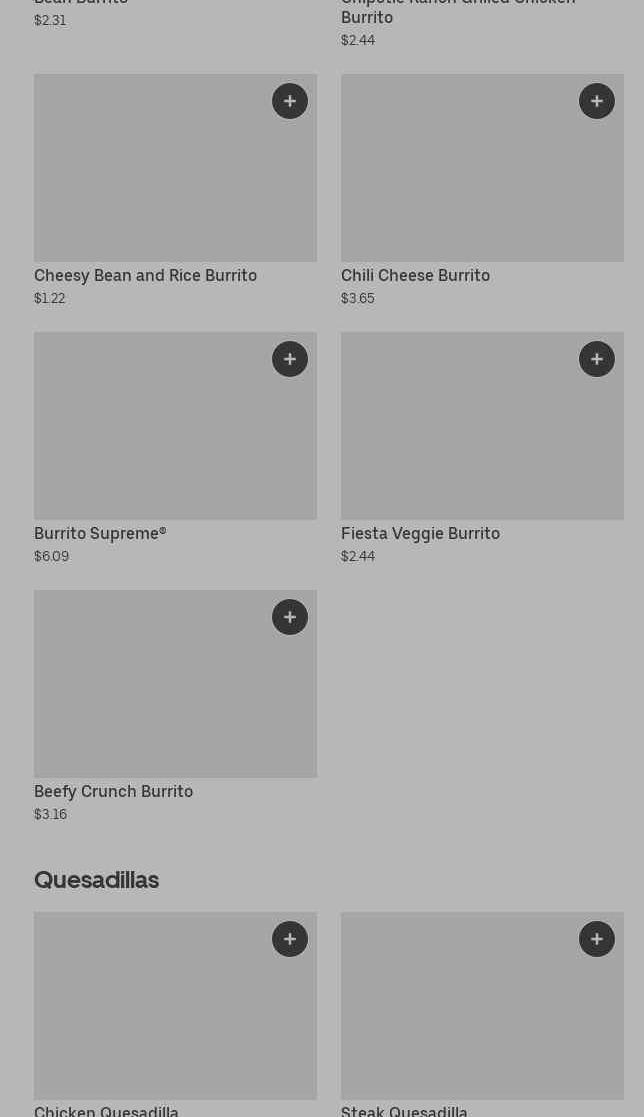This screenshot has height=1117, width=644.
Task: Add Chicken Quesadilla with plus icon
Action: (x=290, y=939)
